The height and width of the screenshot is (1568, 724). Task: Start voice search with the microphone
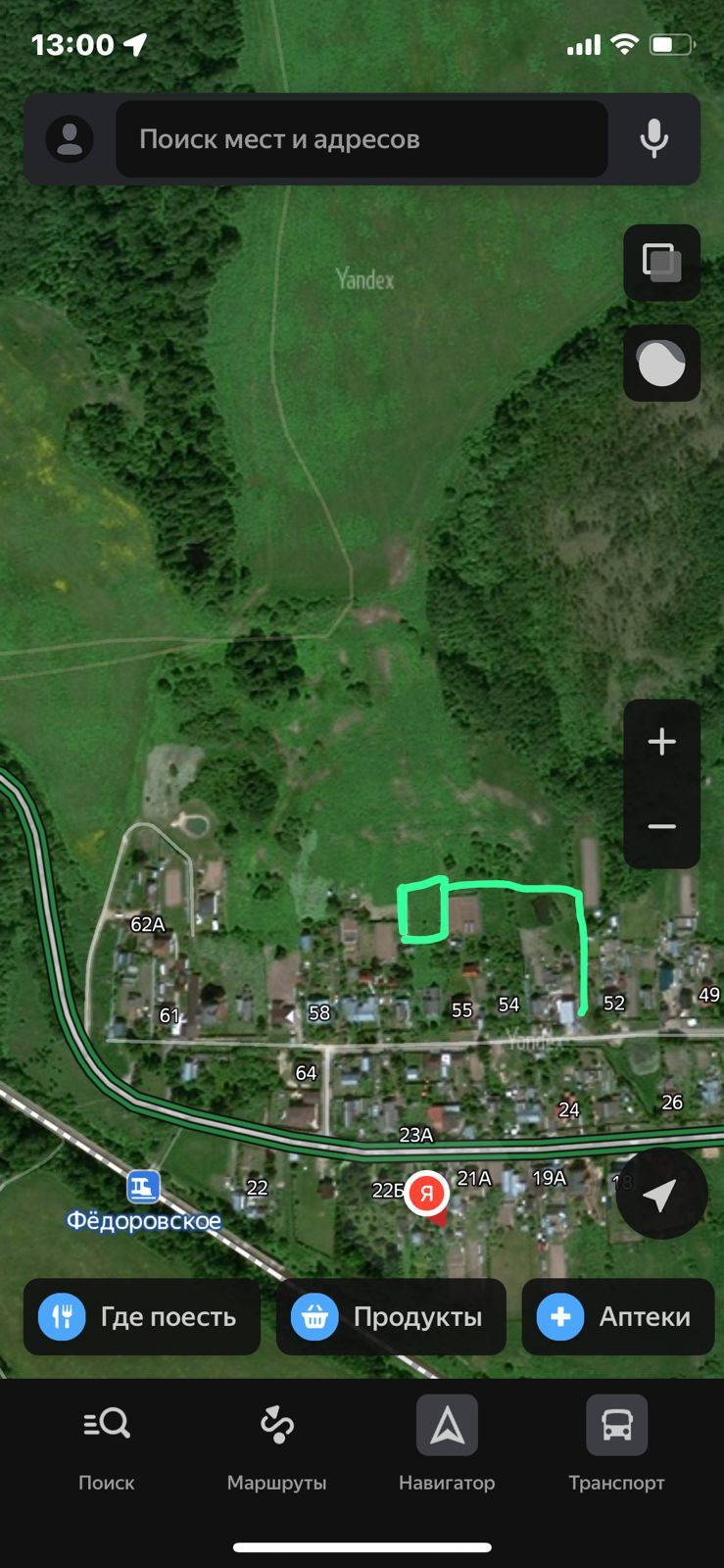click(x=653, y=139)
